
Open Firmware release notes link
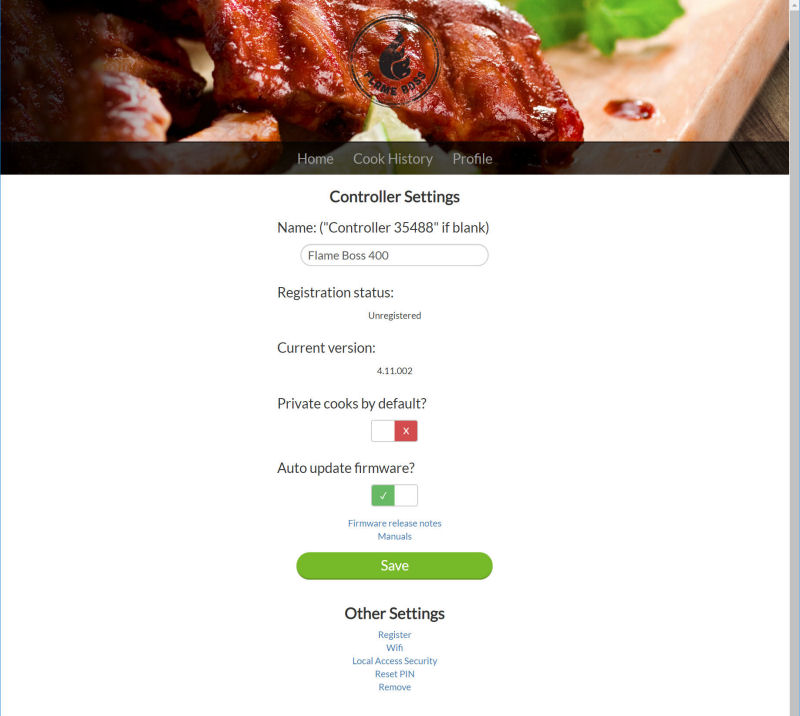(x=394, y=523)
